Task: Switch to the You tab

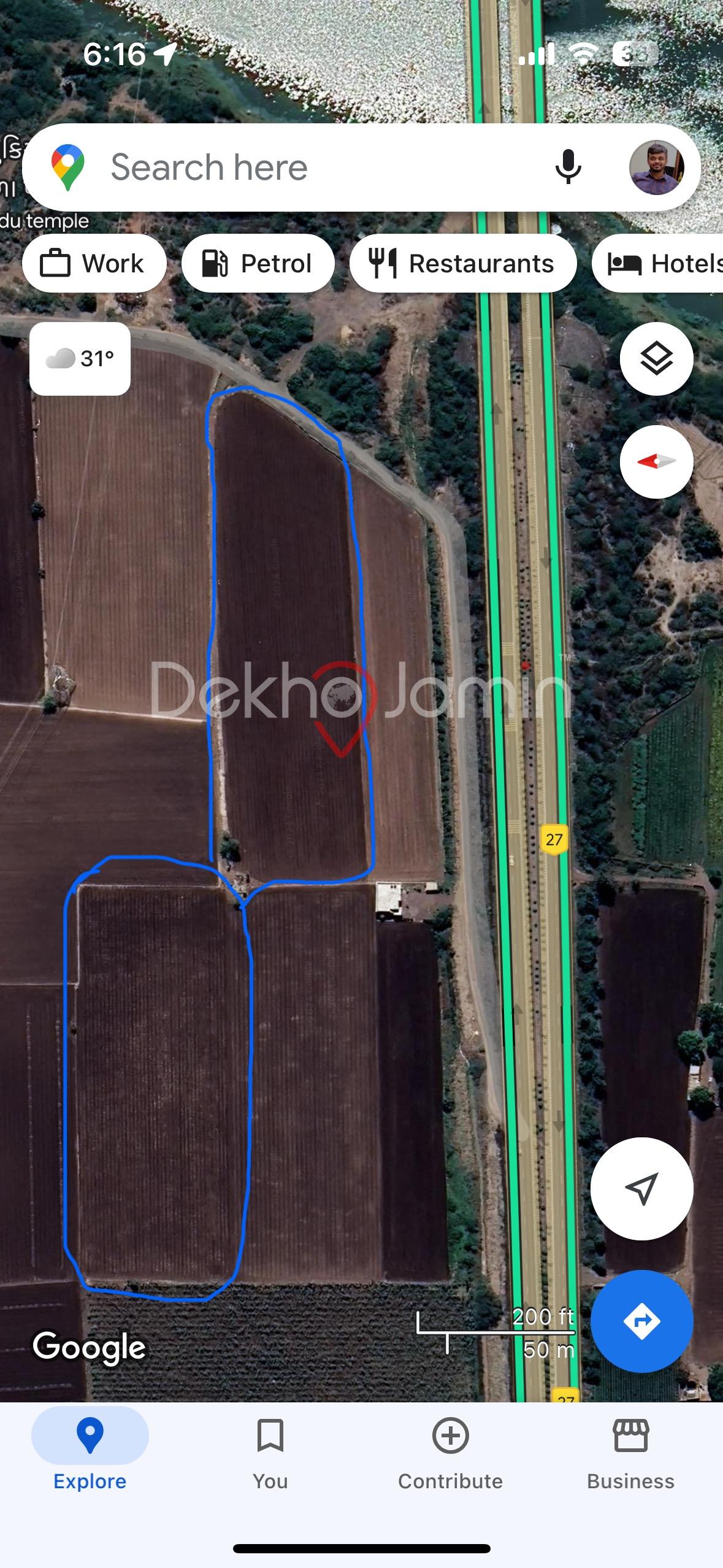Action: (x=270, y=1454)
